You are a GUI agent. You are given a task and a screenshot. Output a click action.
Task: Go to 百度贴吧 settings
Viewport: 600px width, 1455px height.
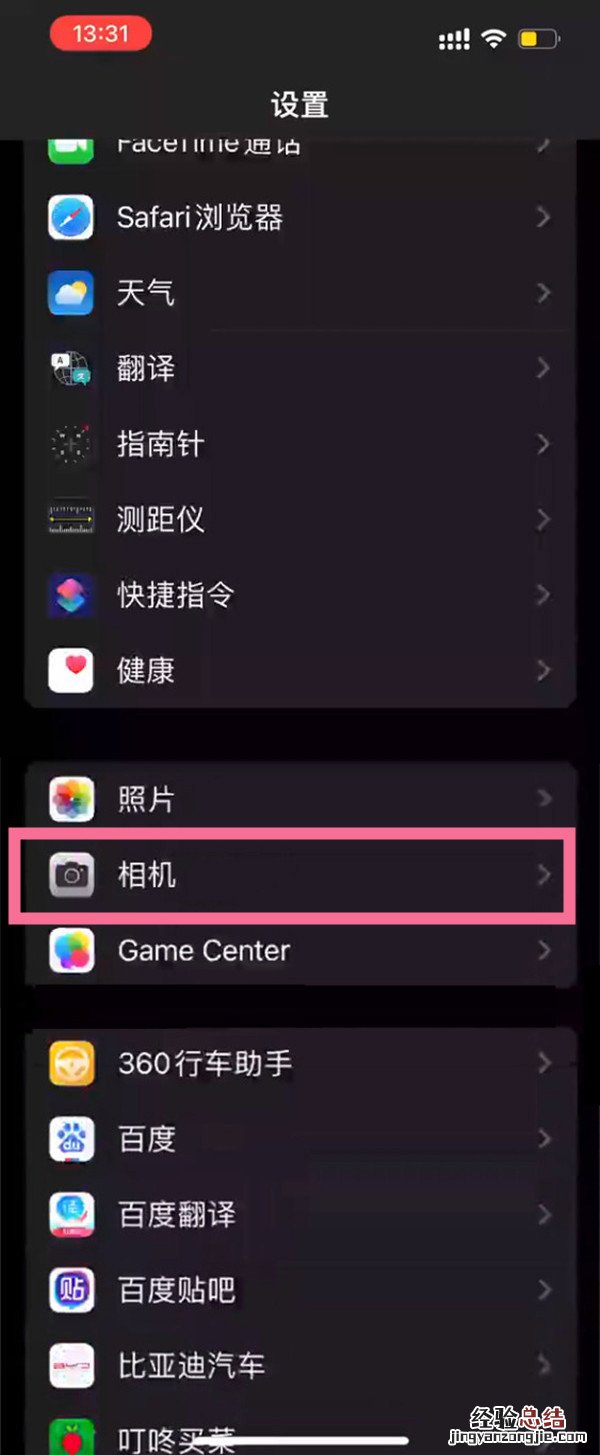300,1290
